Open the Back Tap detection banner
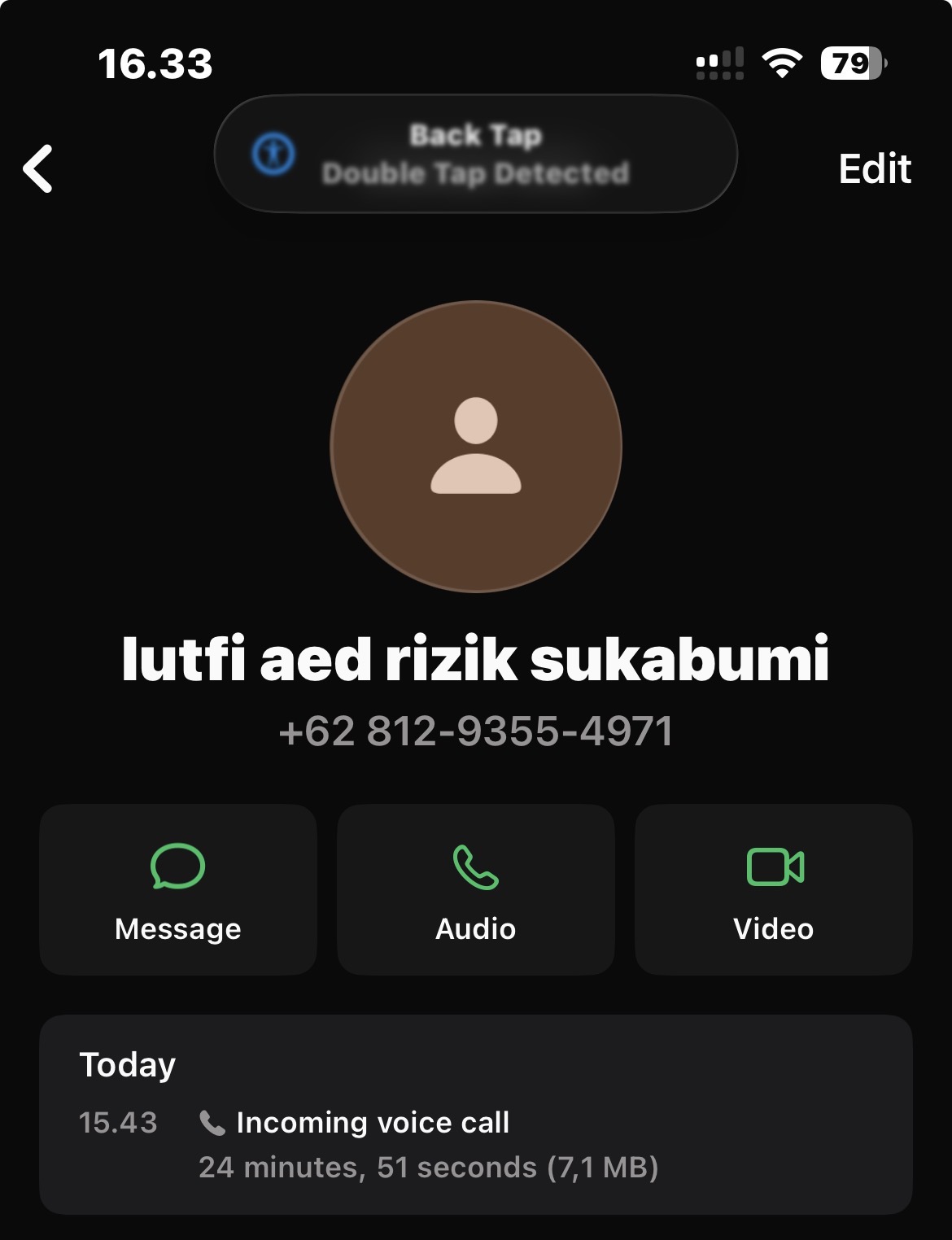 pyautogui.click(x=476, y=154)
